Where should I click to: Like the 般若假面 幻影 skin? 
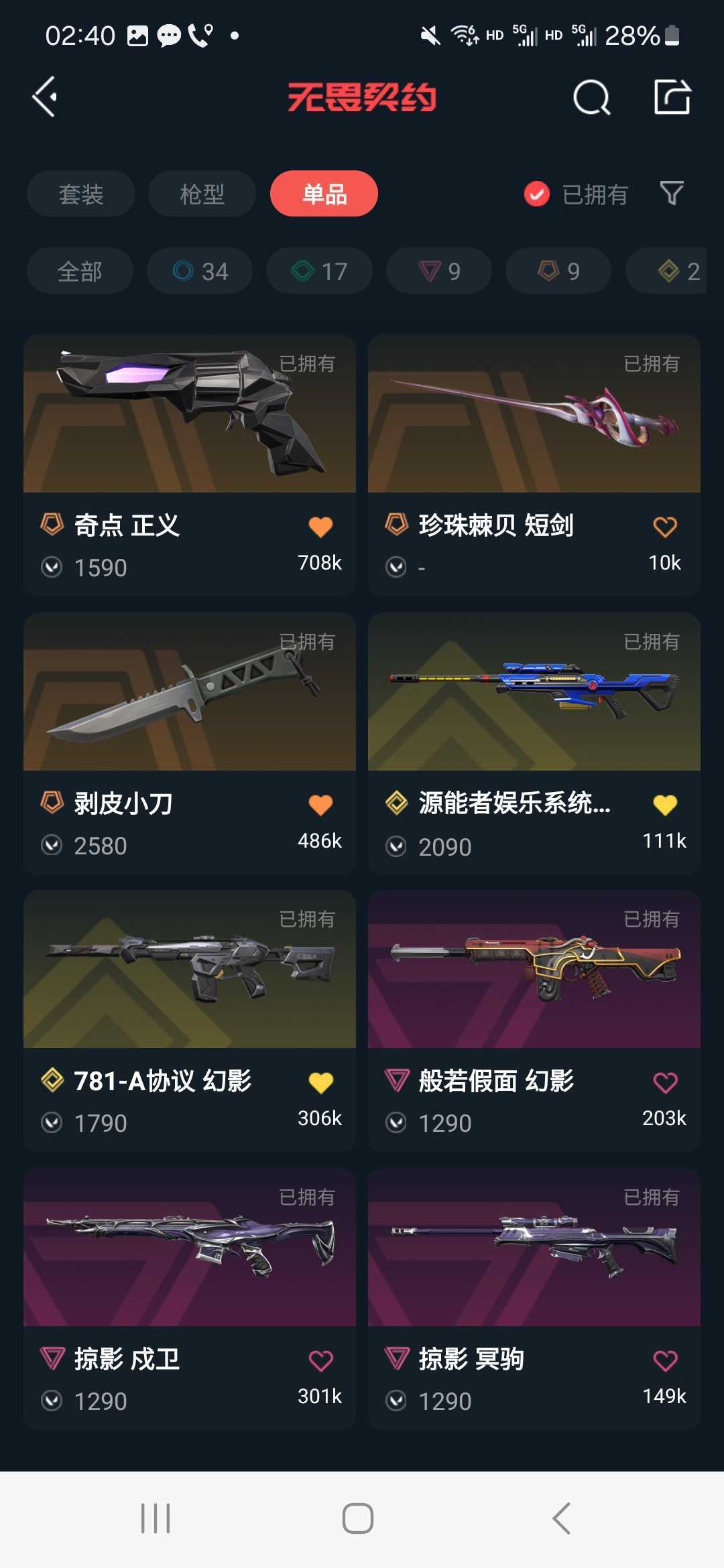coord(665,1082)
